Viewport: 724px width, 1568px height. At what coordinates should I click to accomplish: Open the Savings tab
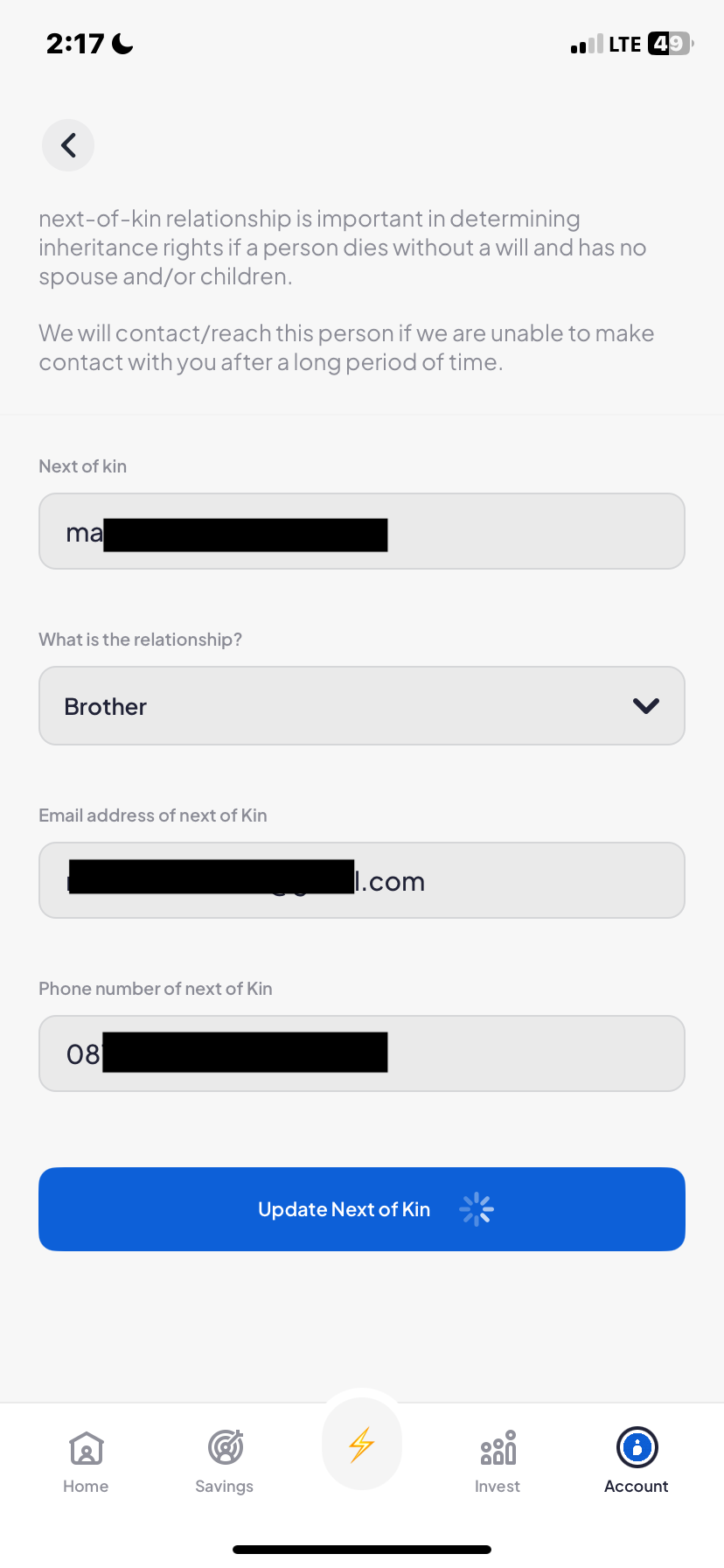tap(225, 1461)
